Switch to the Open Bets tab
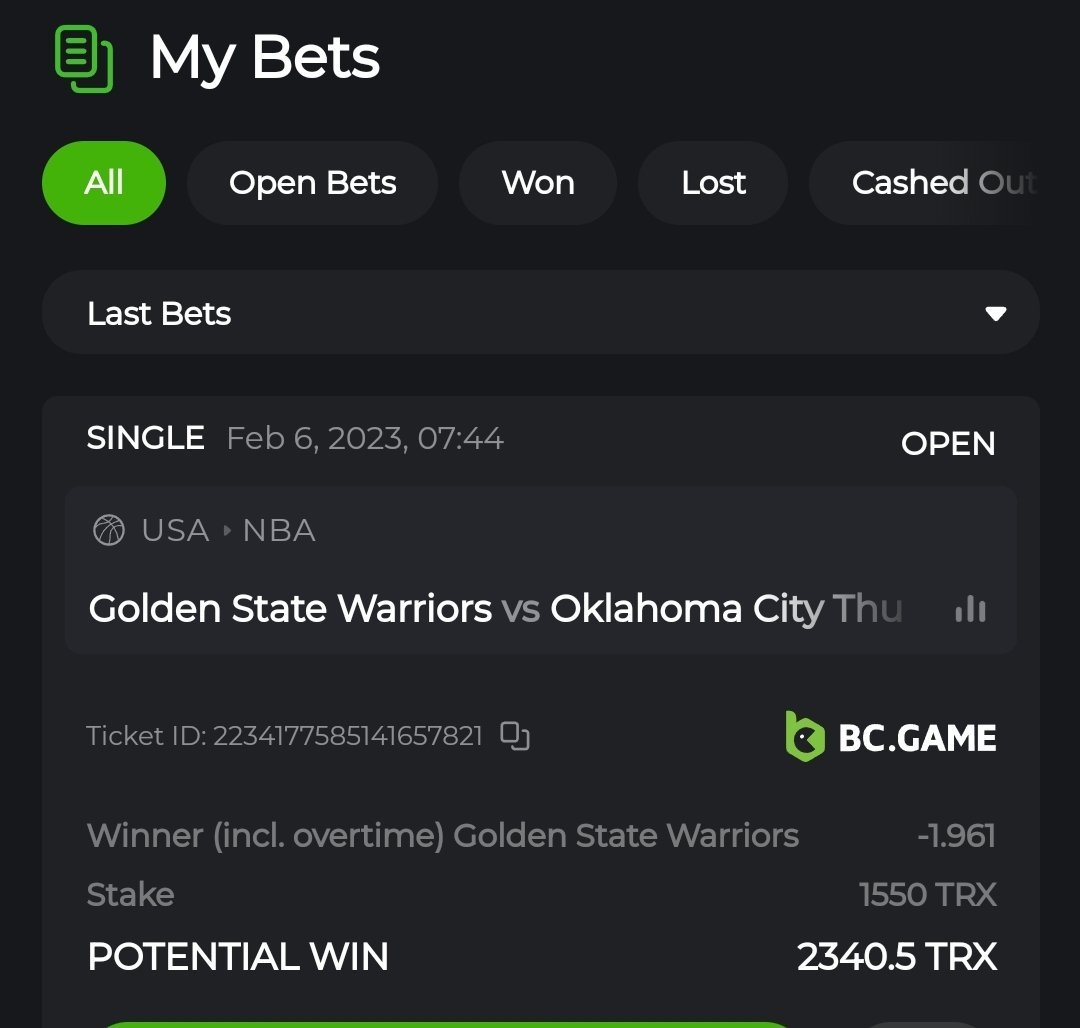Viewport: 1080px width, 1028px height. coord(312,183)
